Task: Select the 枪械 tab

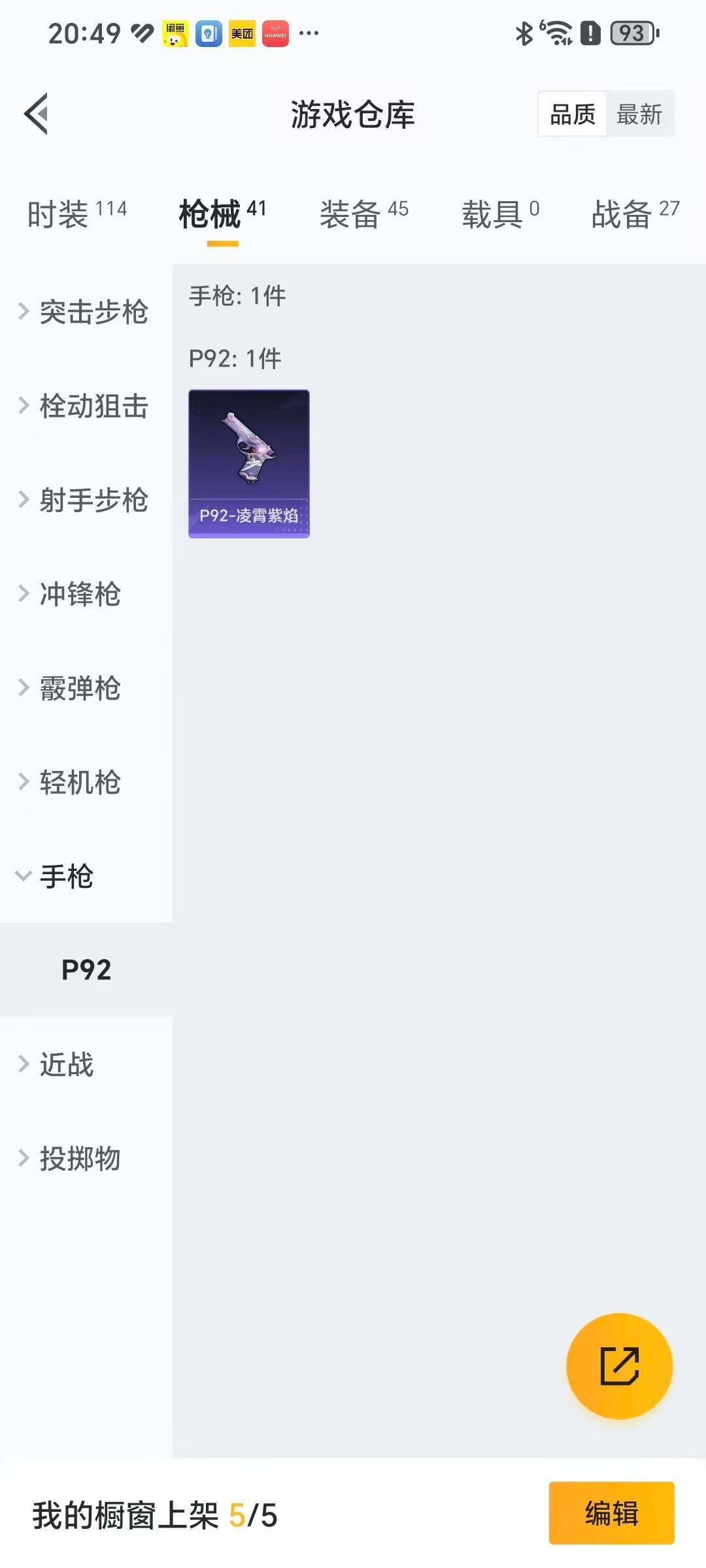Action: point(222,214)
